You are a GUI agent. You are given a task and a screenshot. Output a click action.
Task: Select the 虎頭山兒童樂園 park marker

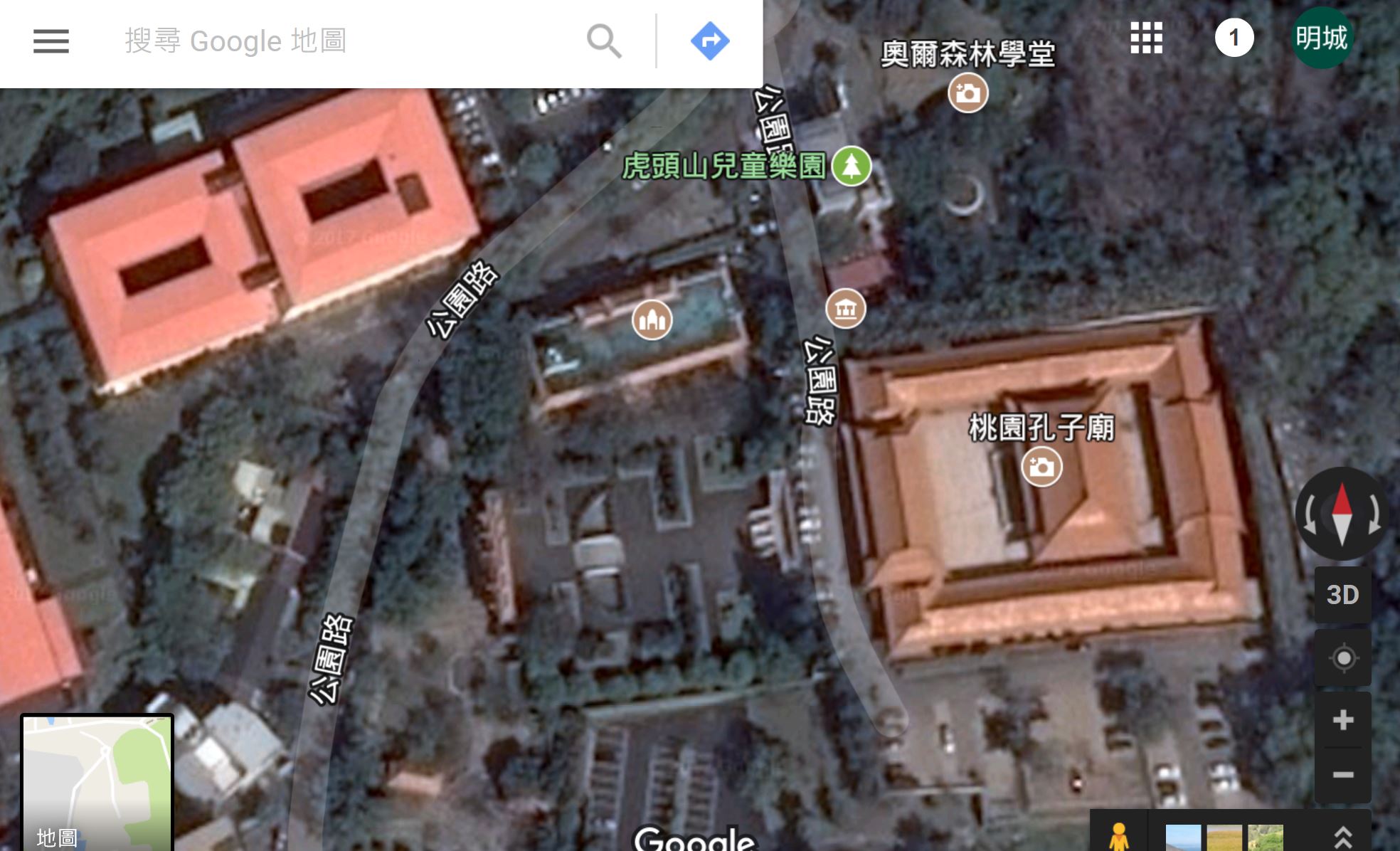pyautogui.click(x=852, y=166)
